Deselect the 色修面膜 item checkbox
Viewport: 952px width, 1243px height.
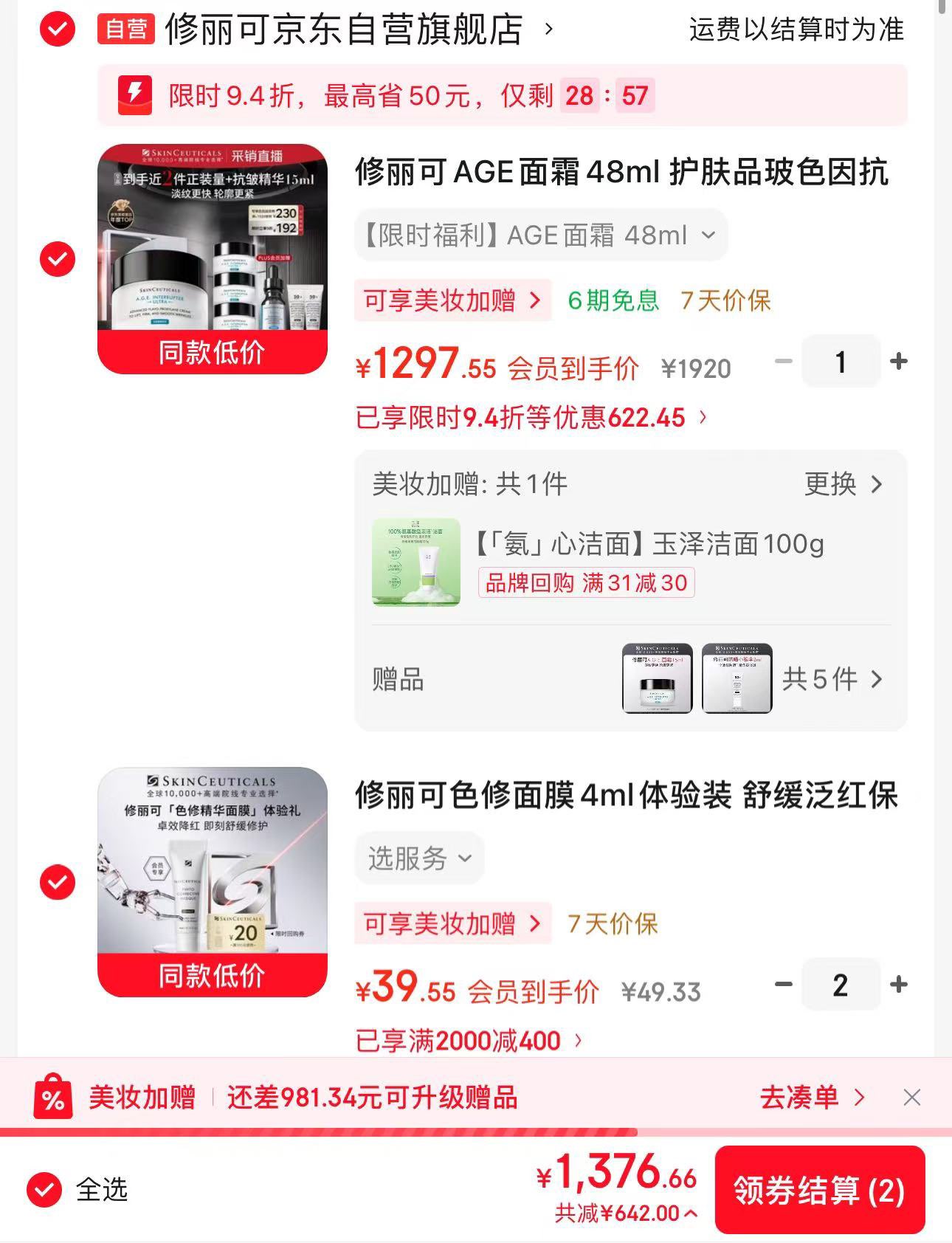[58, 882]
